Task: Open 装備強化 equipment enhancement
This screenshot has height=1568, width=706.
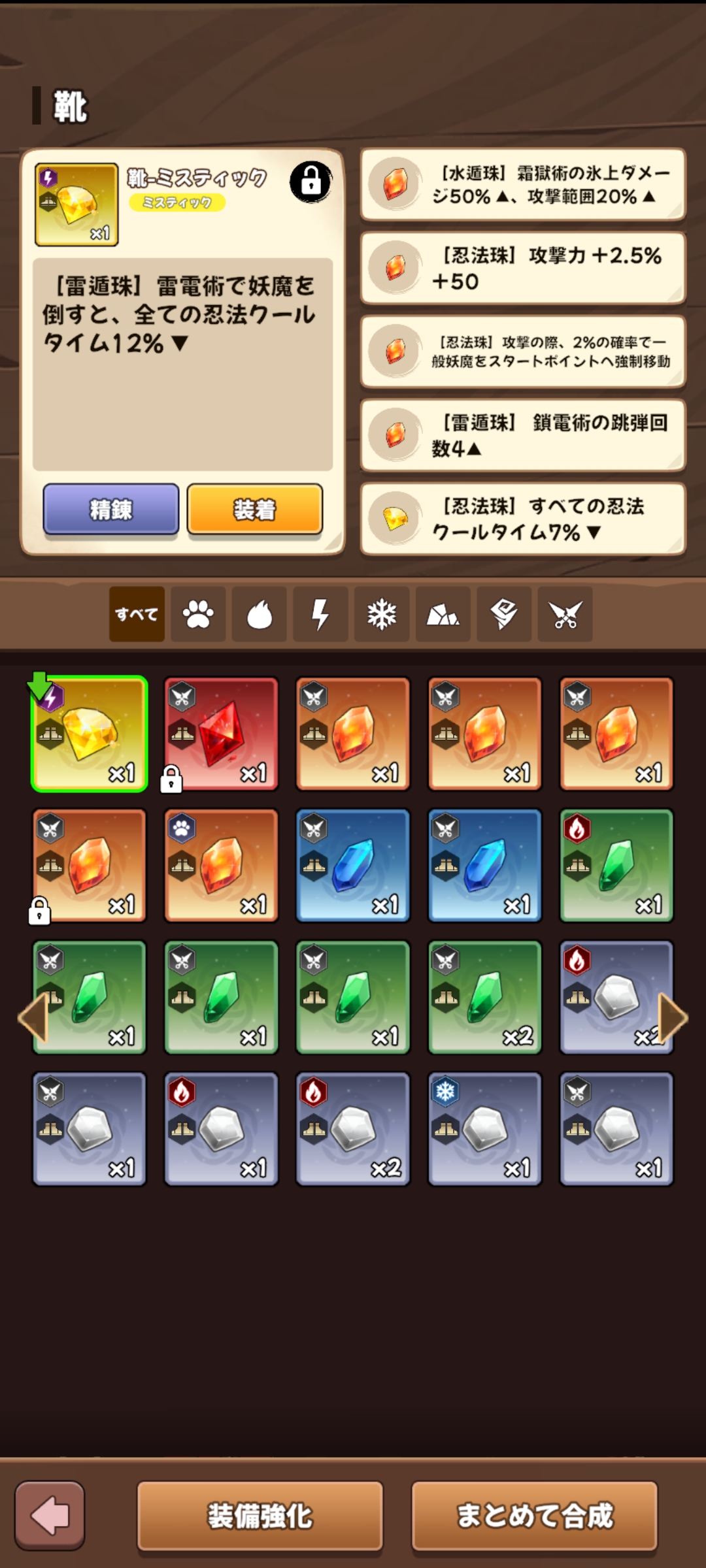Action: [260, 1516]
